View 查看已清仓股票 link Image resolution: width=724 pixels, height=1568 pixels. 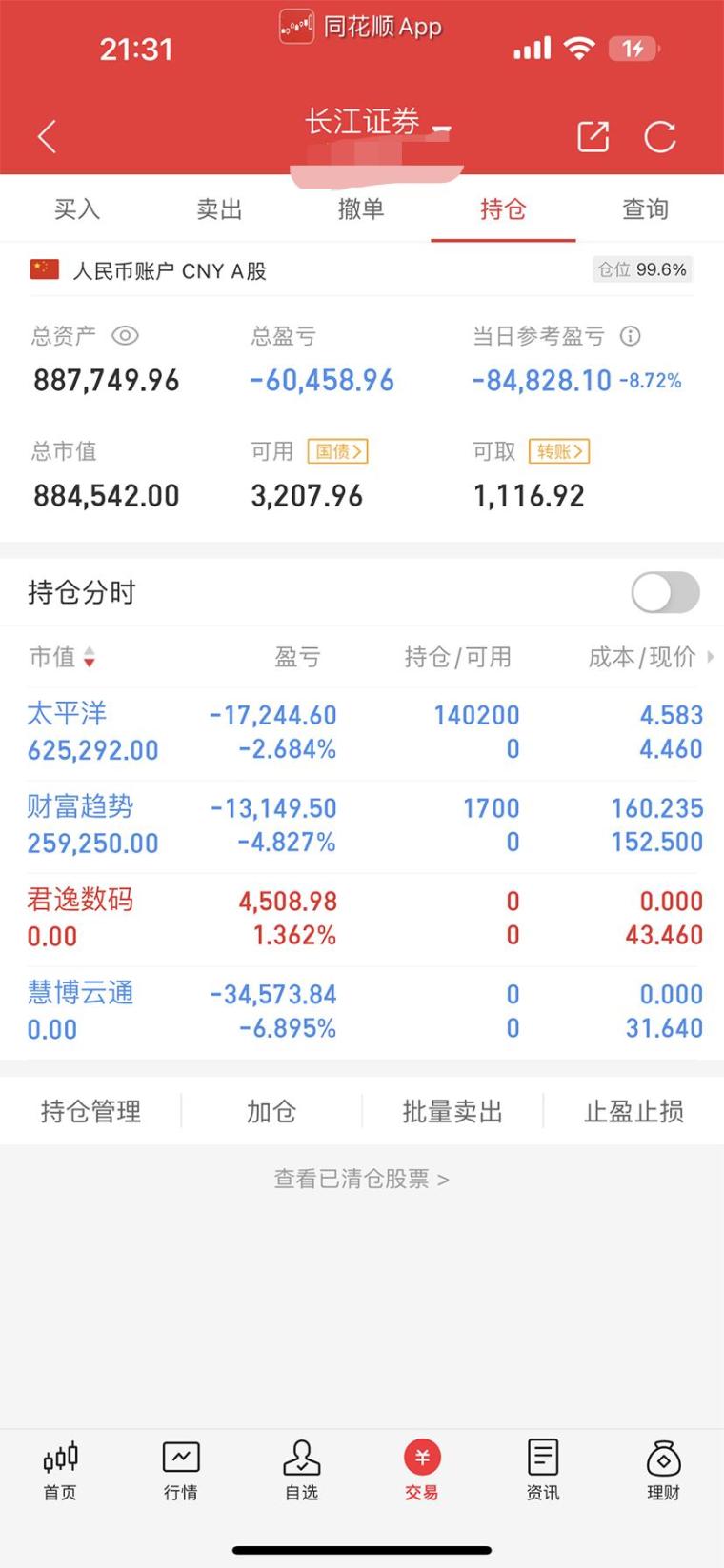361,1179
